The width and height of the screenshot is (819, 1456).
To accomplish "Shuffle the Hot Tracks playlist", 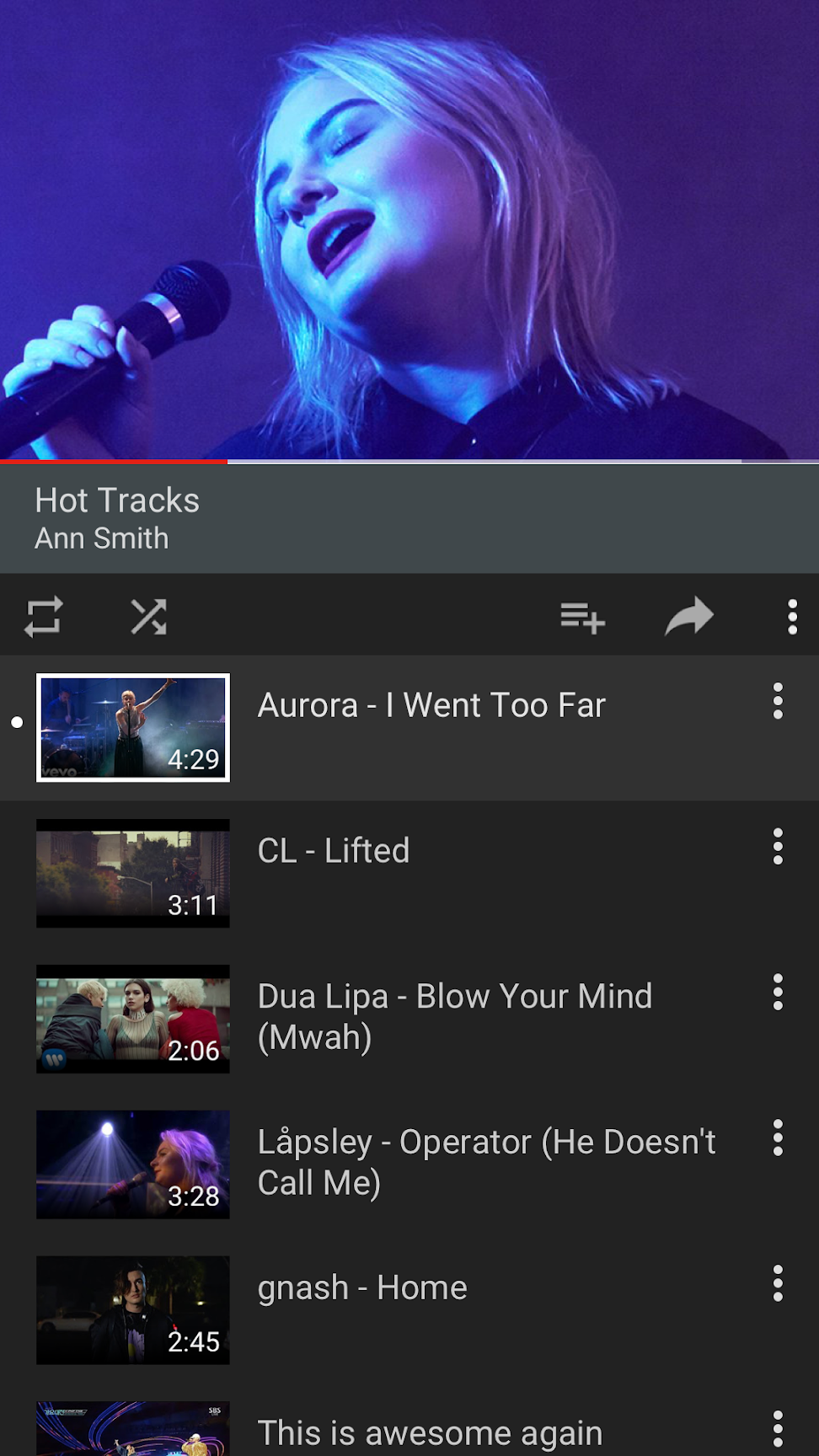I will [x=148, y=617].
